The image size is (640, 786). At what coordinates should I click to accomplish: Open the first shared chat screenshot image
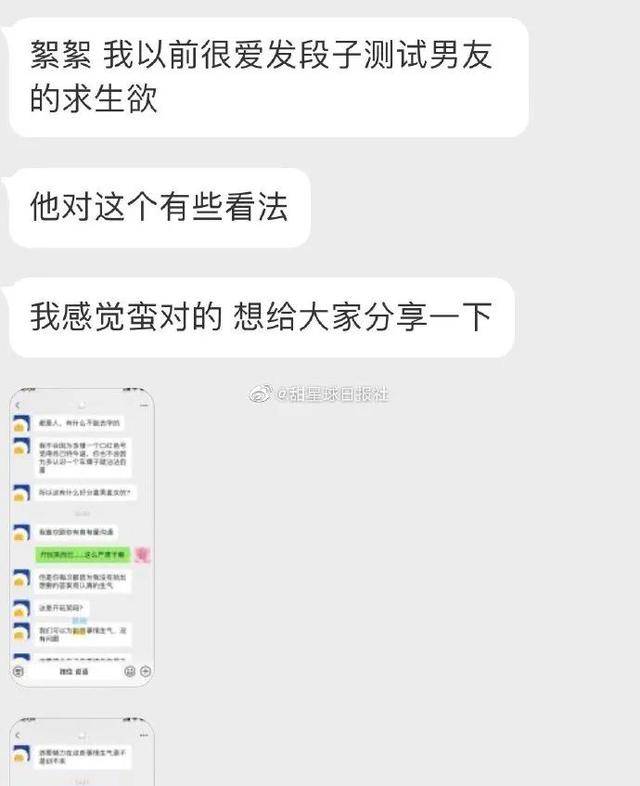pyautogui.click(x=82, y=536)
